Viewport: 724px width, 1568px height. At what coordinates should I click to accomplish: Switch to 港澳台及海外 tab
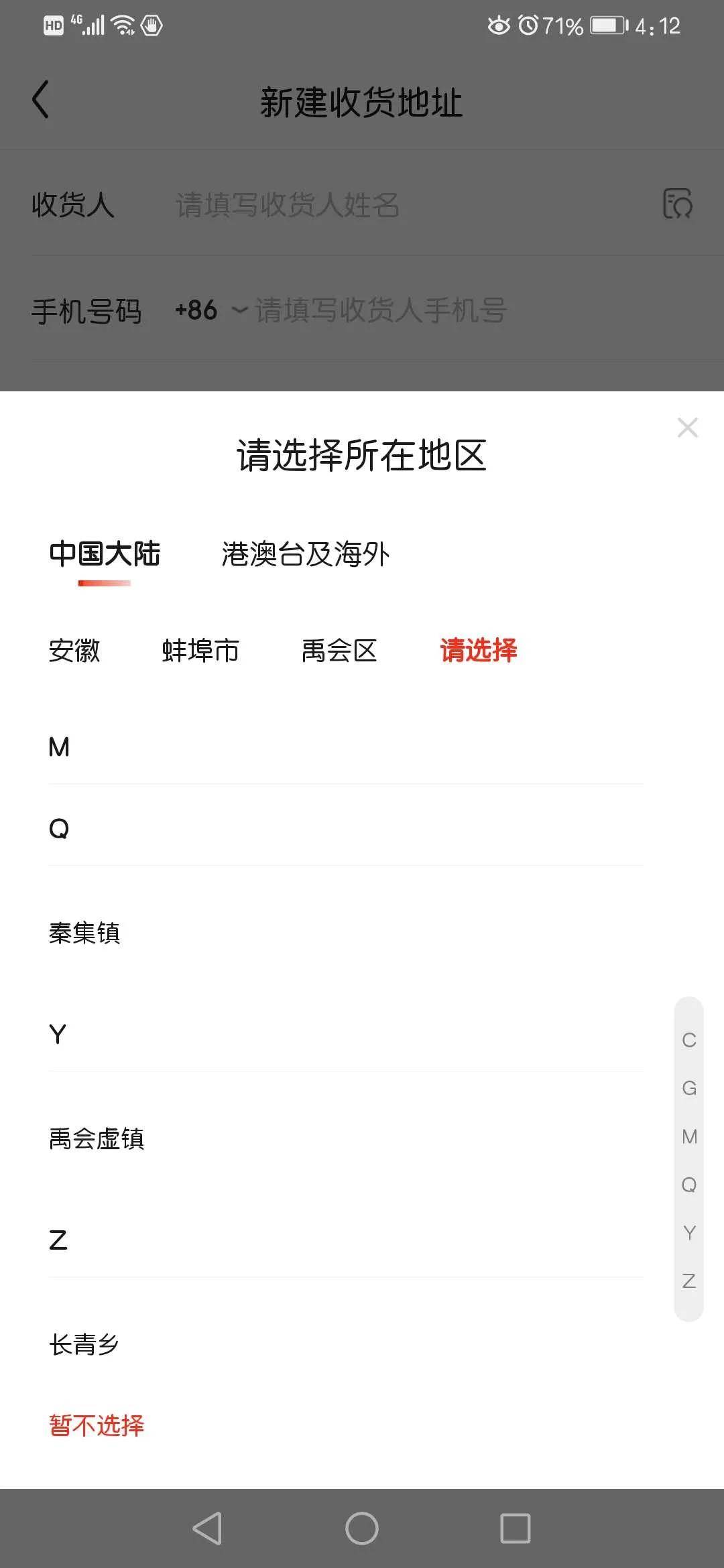coord(305,554)
